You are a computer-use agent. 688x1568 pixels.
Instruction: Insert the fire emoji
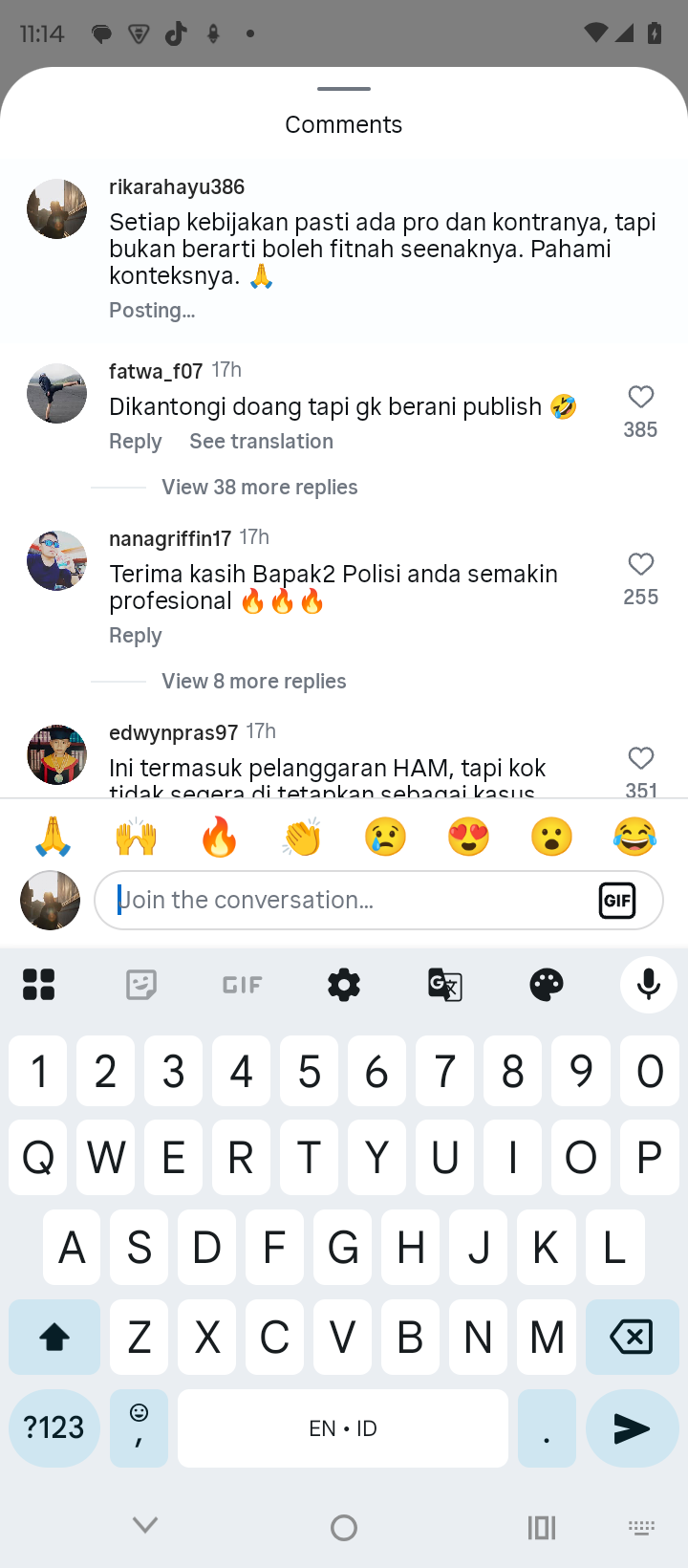pyautogui.click(x=219, y=838)
